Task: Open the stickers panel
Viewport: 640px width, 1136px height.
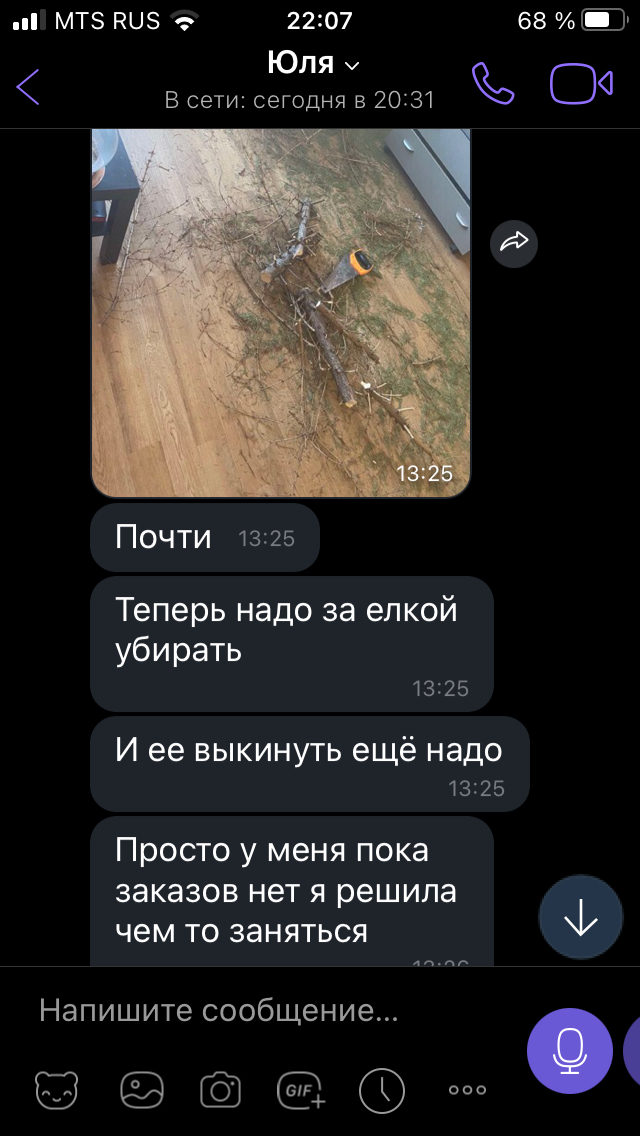Action: pos(56,1089)
